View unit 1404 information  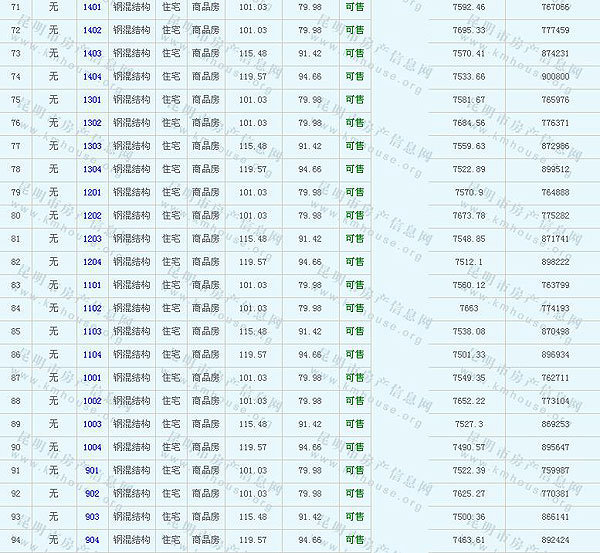coord(92,76)
